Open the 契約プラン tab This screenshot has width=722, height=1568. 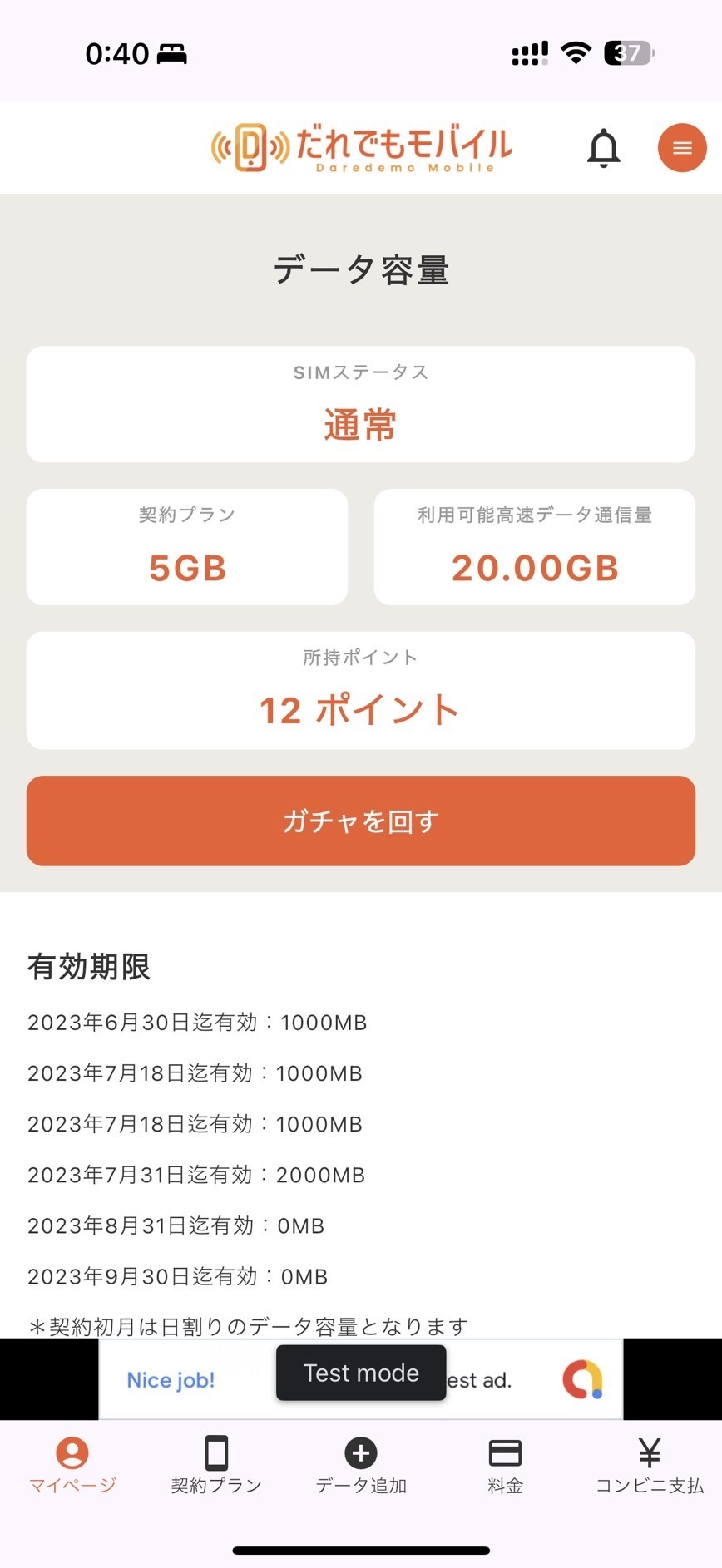pos(216,1465)
